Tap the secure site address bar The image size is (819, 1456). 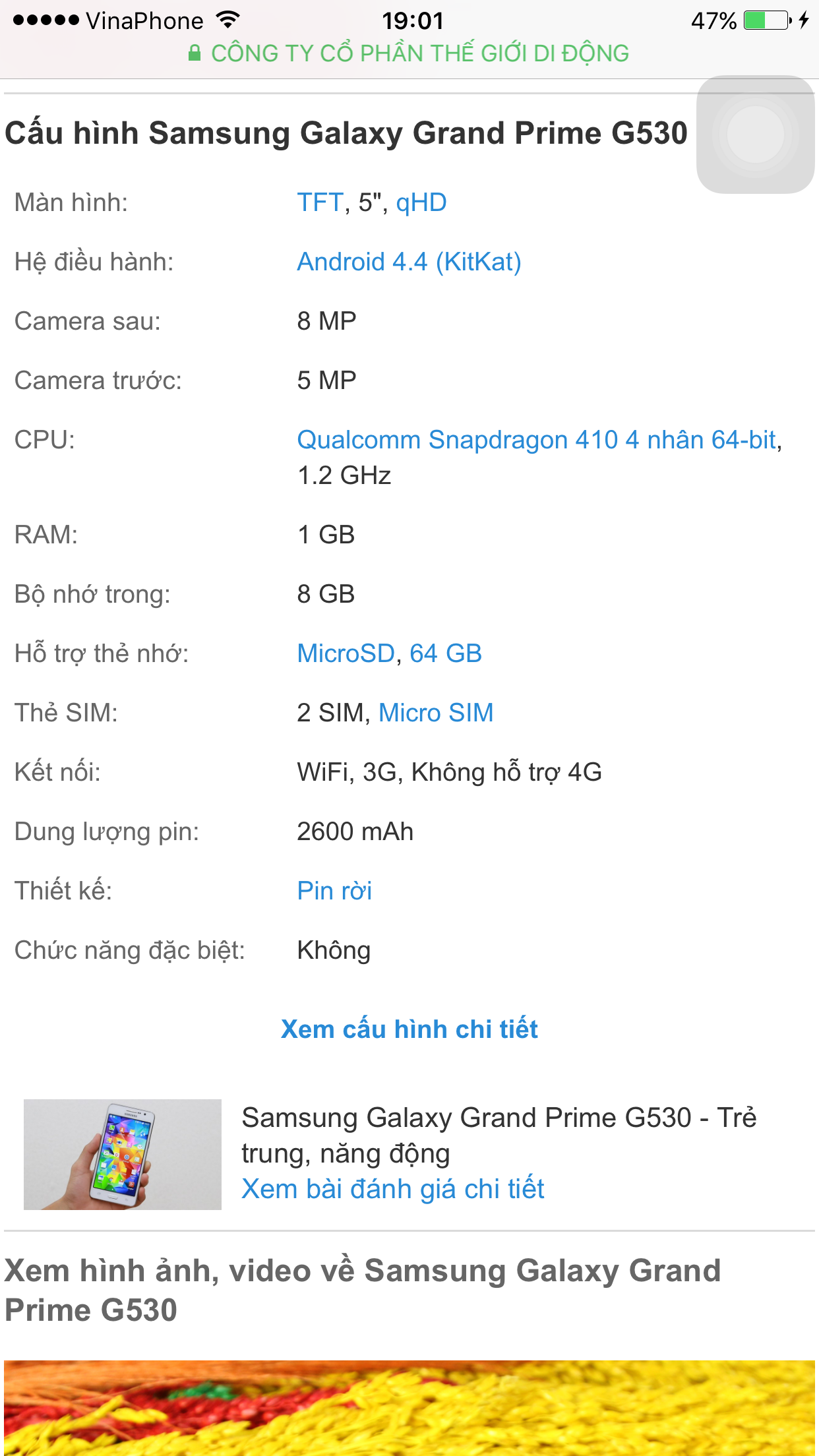point(409,53)
